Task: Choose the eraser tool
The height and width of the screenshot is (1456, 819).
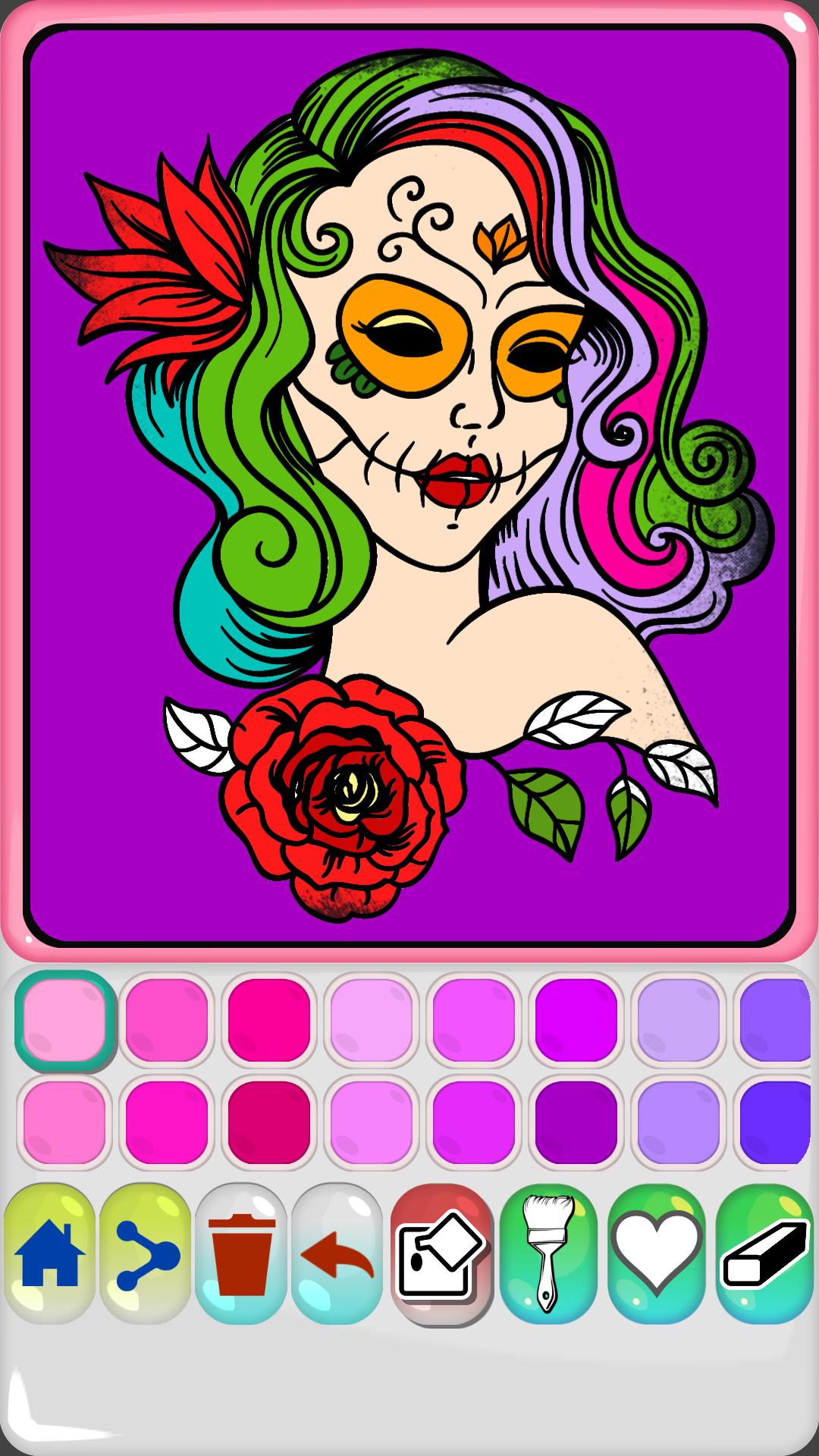Action: point(764,1254)
